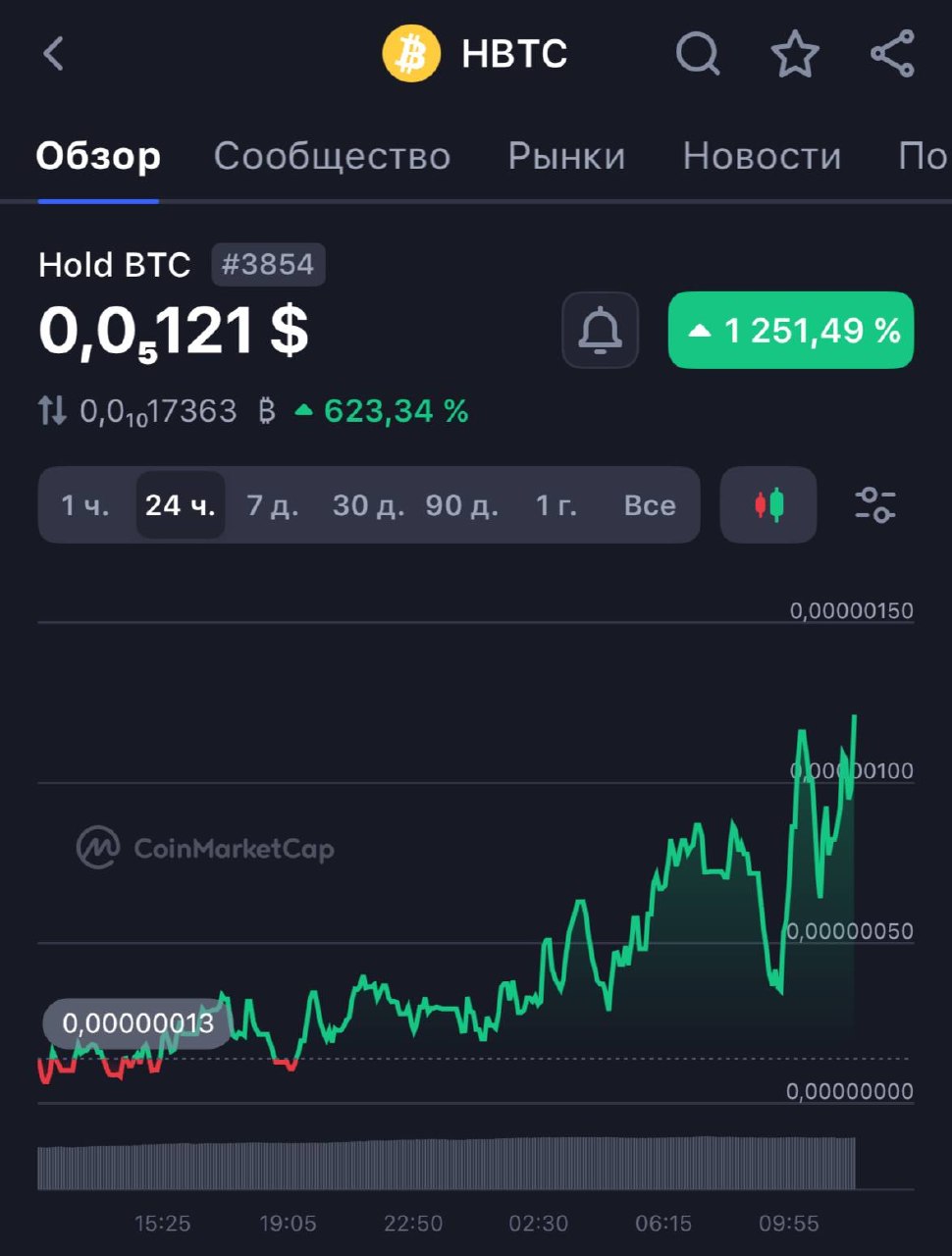
Task: Switch to candlestick chart view
Action: [768, 505]
